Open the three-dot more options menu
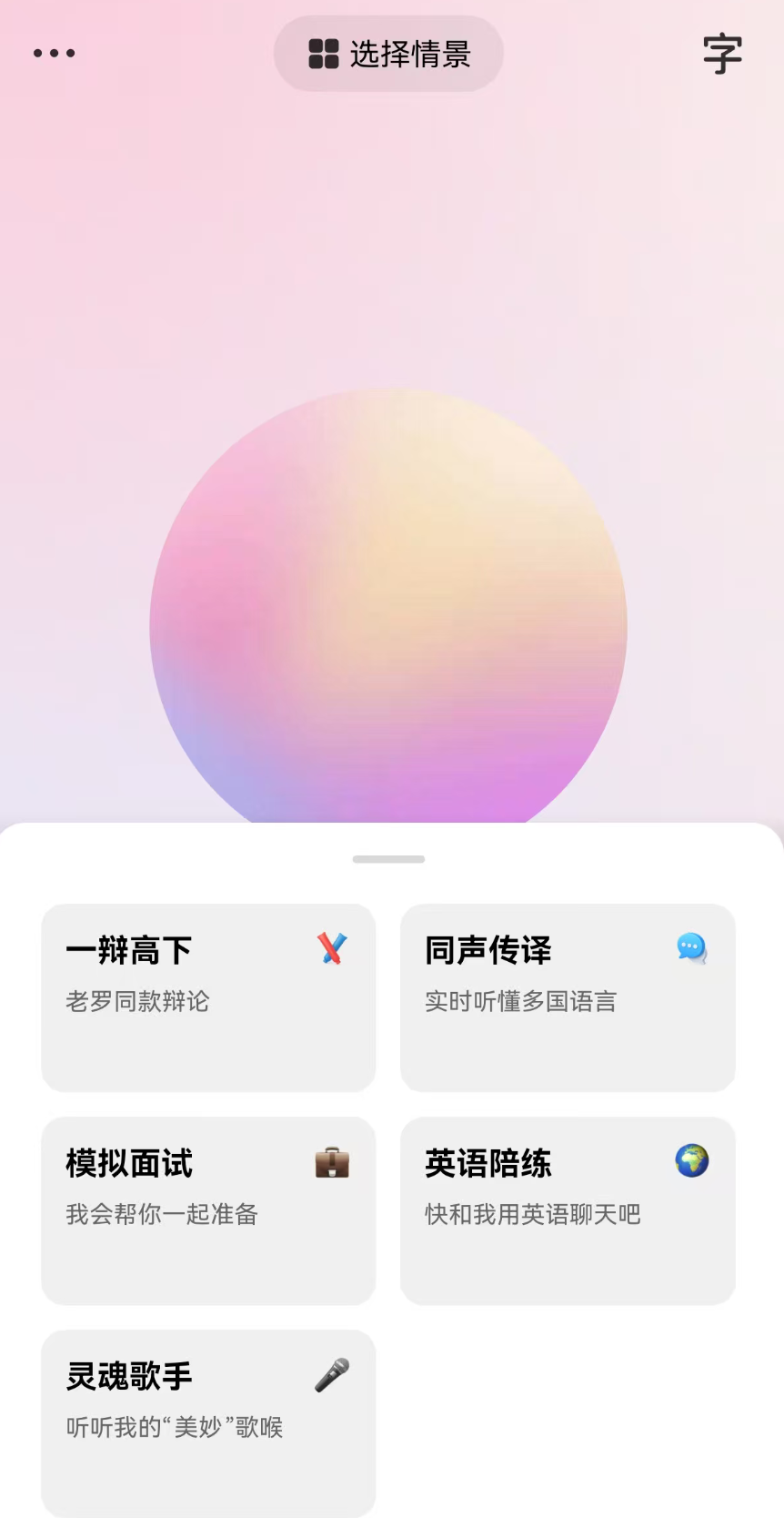This screenshot has width=784, height=1518. (x=55, y=52)
